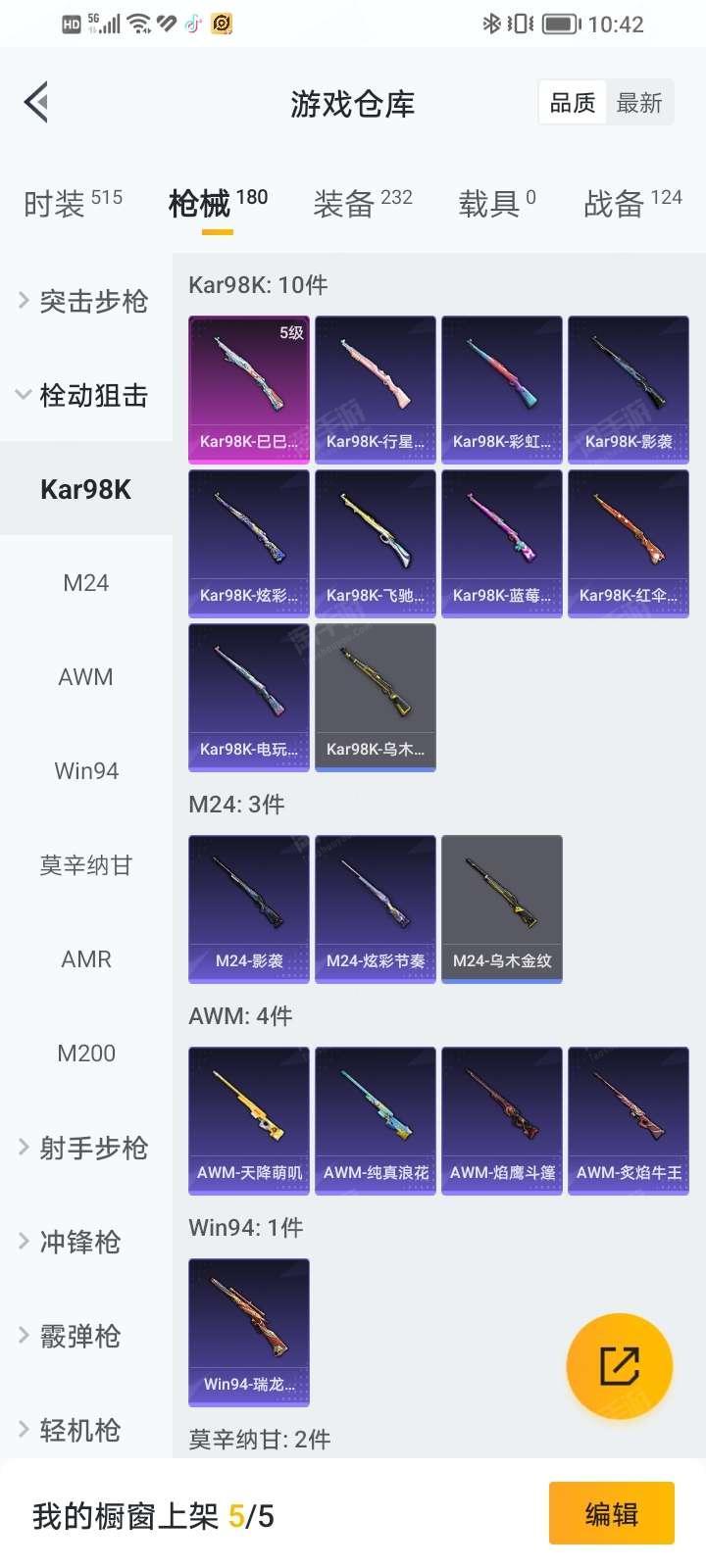706x1568 pixels.
Task: Collapse the 栓动狙击 category
Action: click(85, 395)
